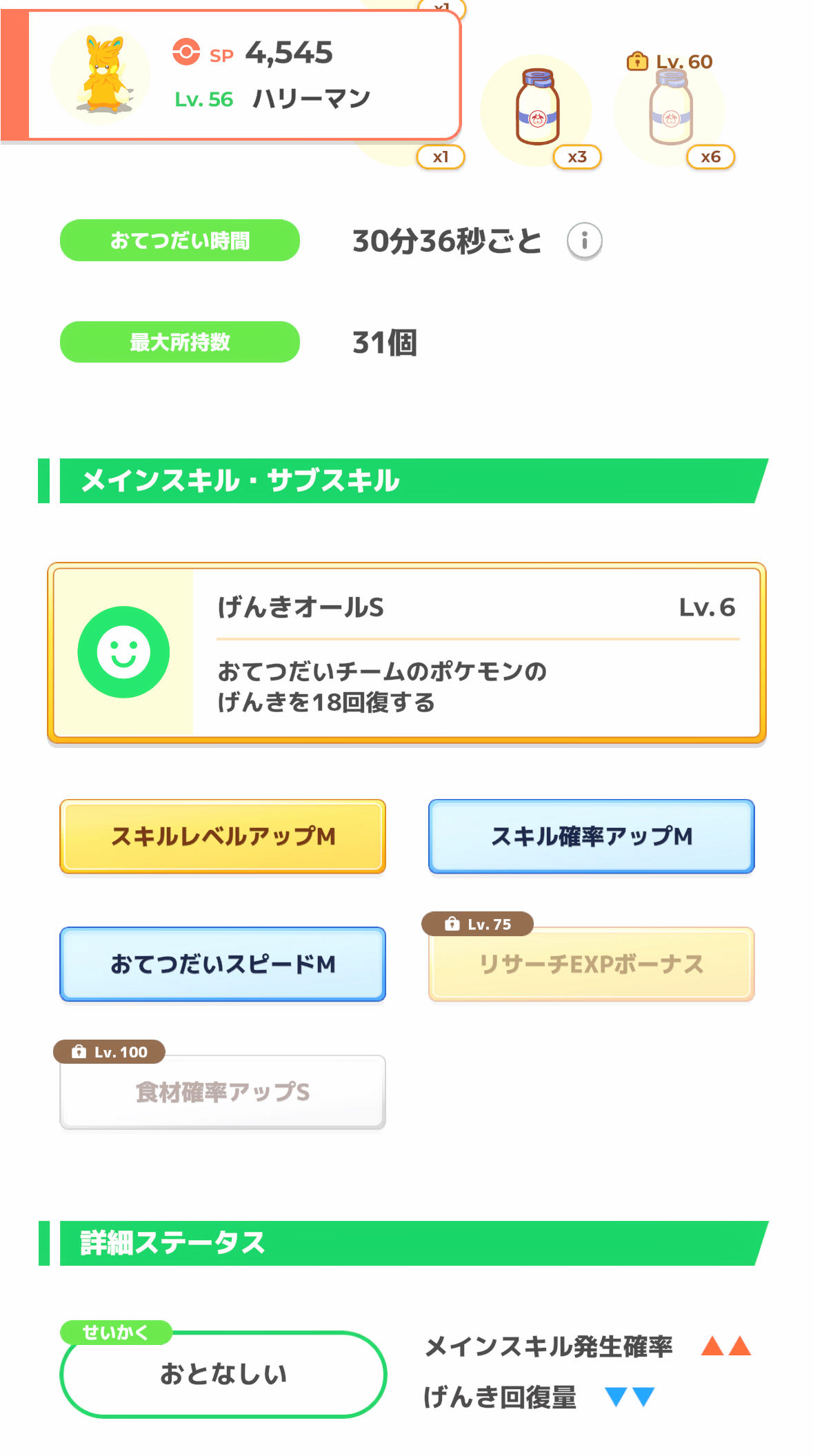This screenshot has height=1456, width=813.
Task: Open the おとなしい nature details
Action: [x=223, y=1374]
